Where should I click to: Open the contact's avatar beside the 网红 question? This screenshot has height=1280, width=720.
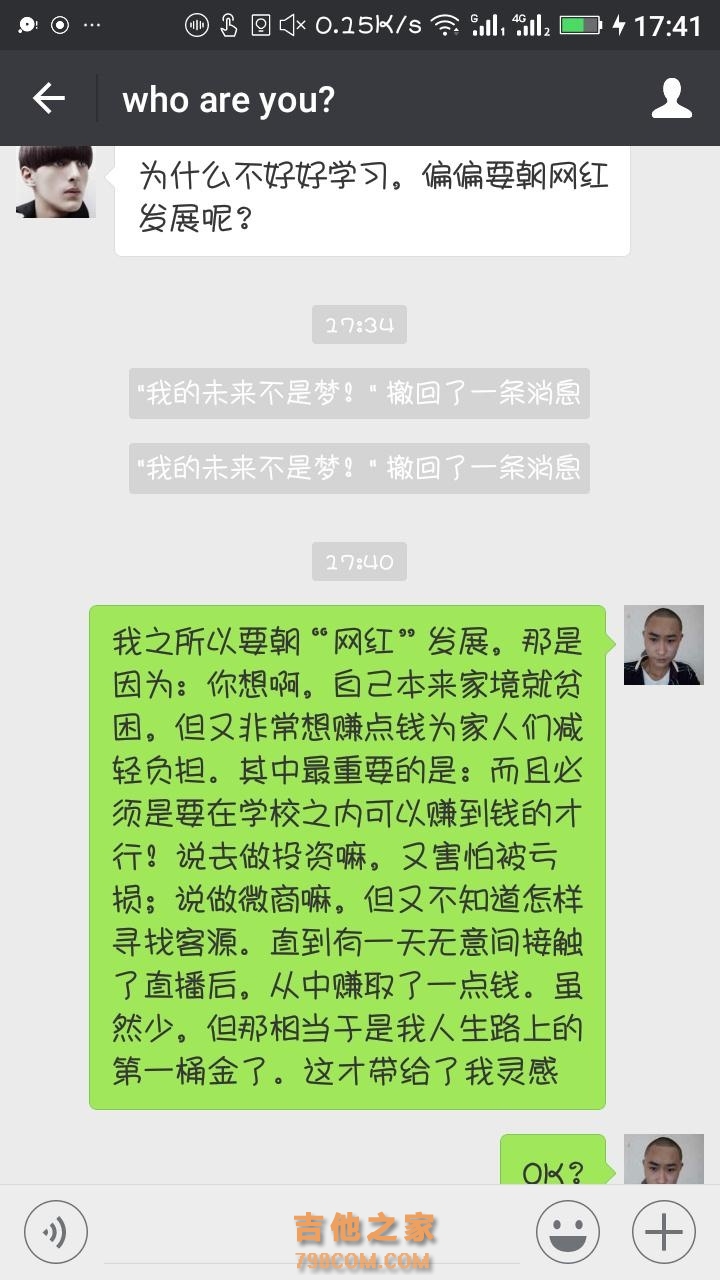tap(56, 182)
